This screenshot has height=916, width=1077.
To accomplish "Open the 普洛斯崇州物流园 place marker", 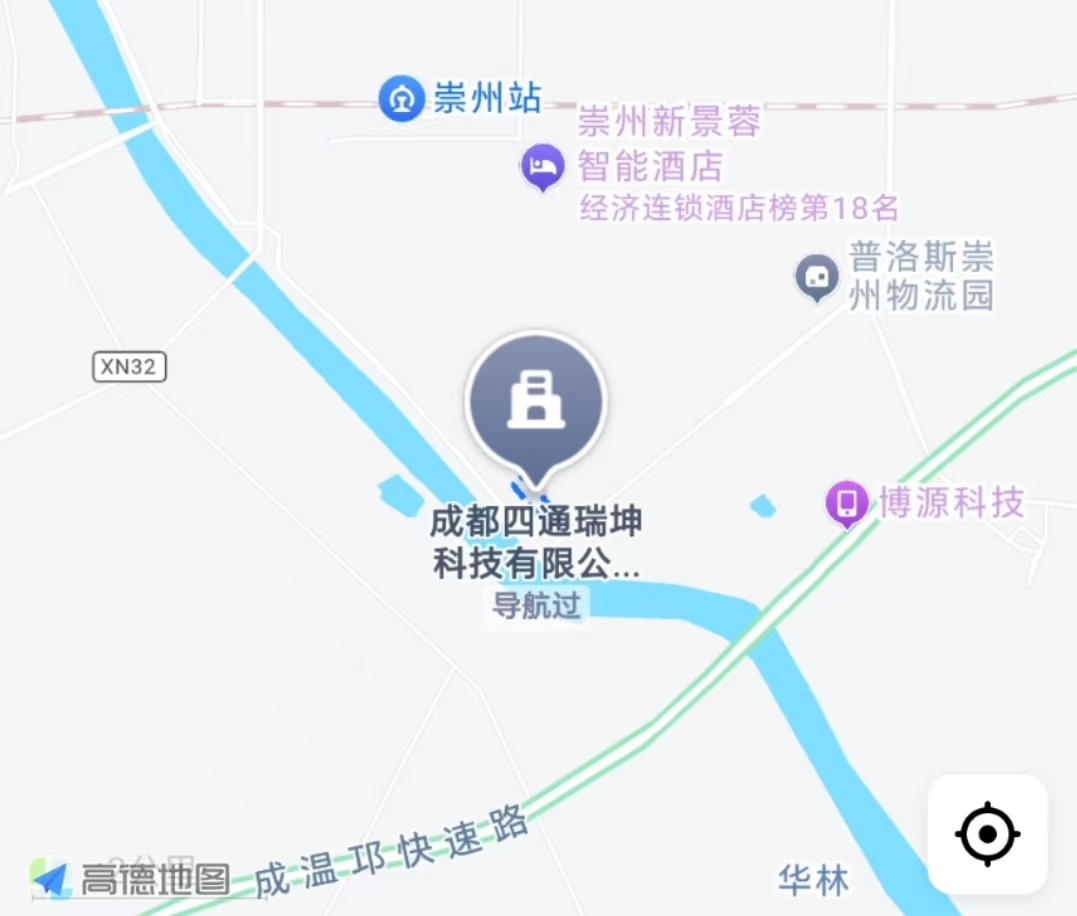I will tap(817, 276).
